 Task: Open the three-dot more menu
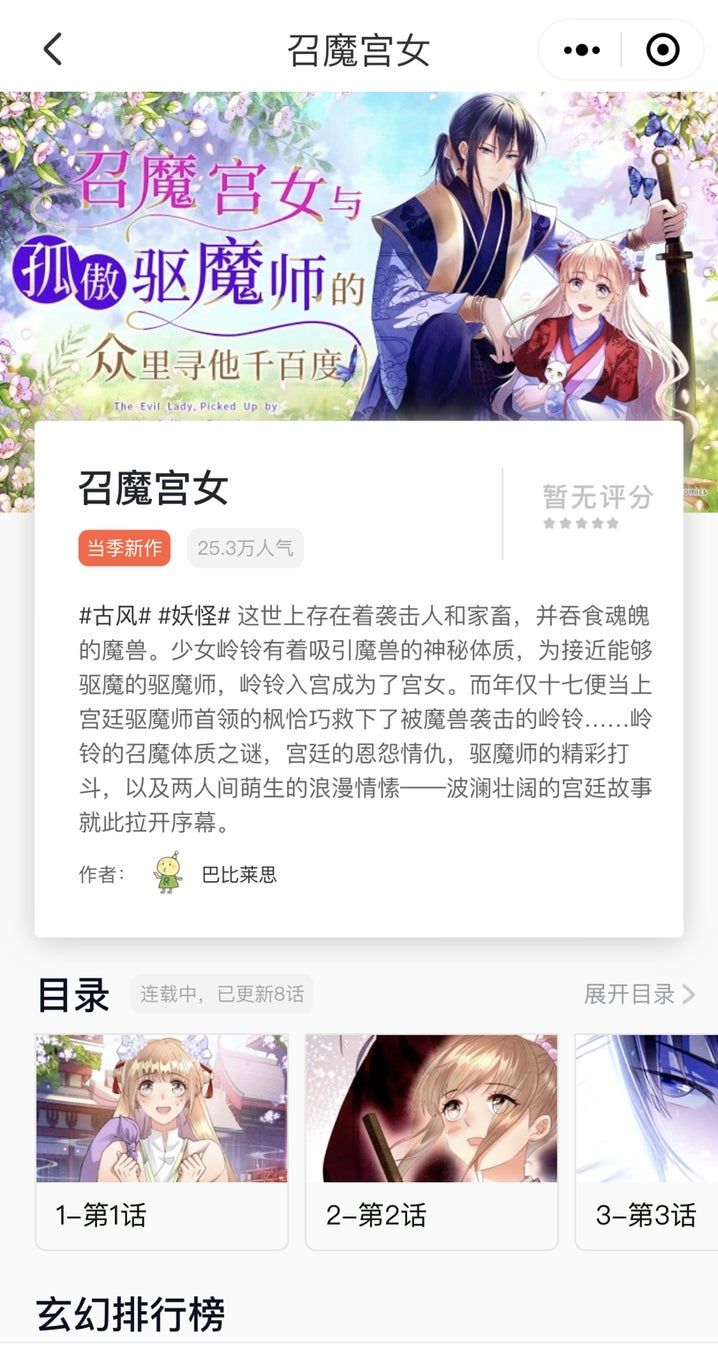[582, 49]
